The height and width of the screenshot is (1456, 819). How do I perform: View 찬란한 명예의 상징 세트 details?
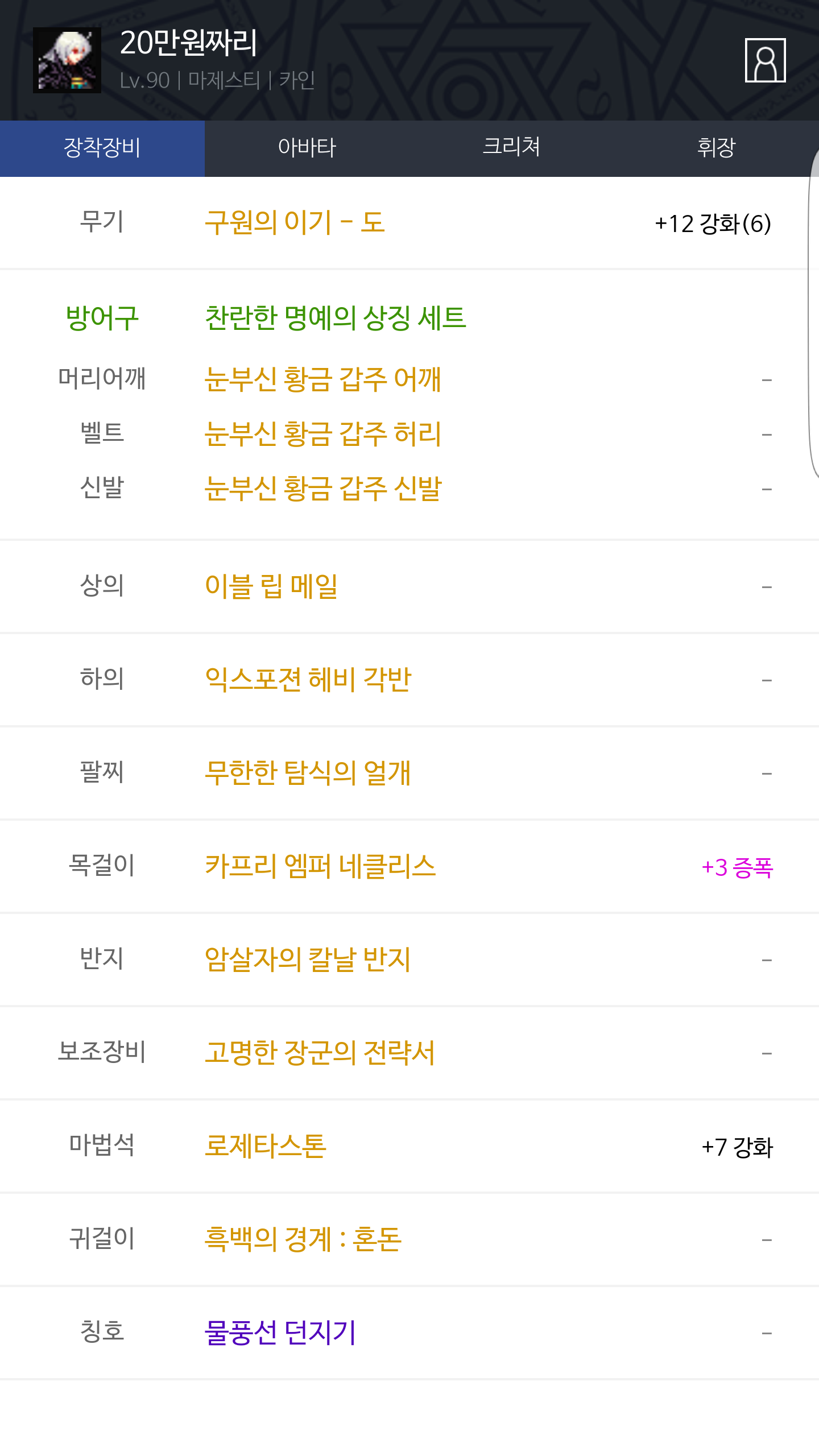336,318
